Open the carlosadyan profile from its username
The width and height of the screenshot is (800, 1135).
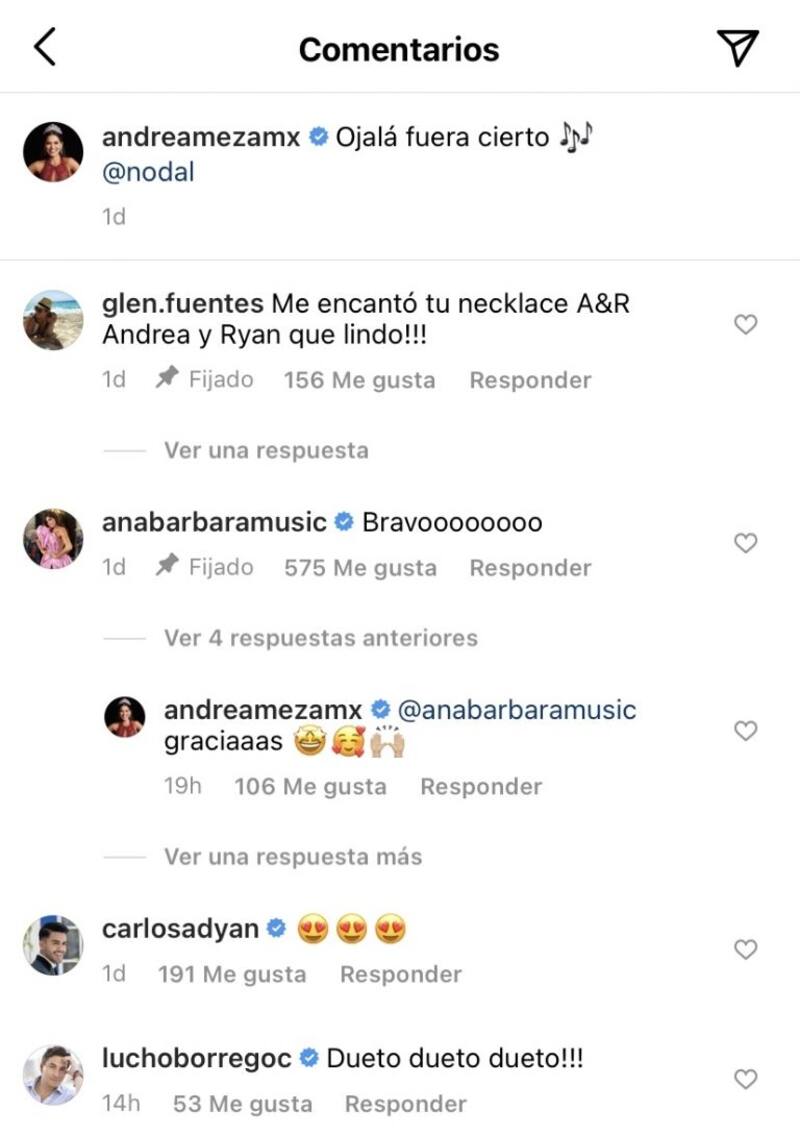coord(180,929)
